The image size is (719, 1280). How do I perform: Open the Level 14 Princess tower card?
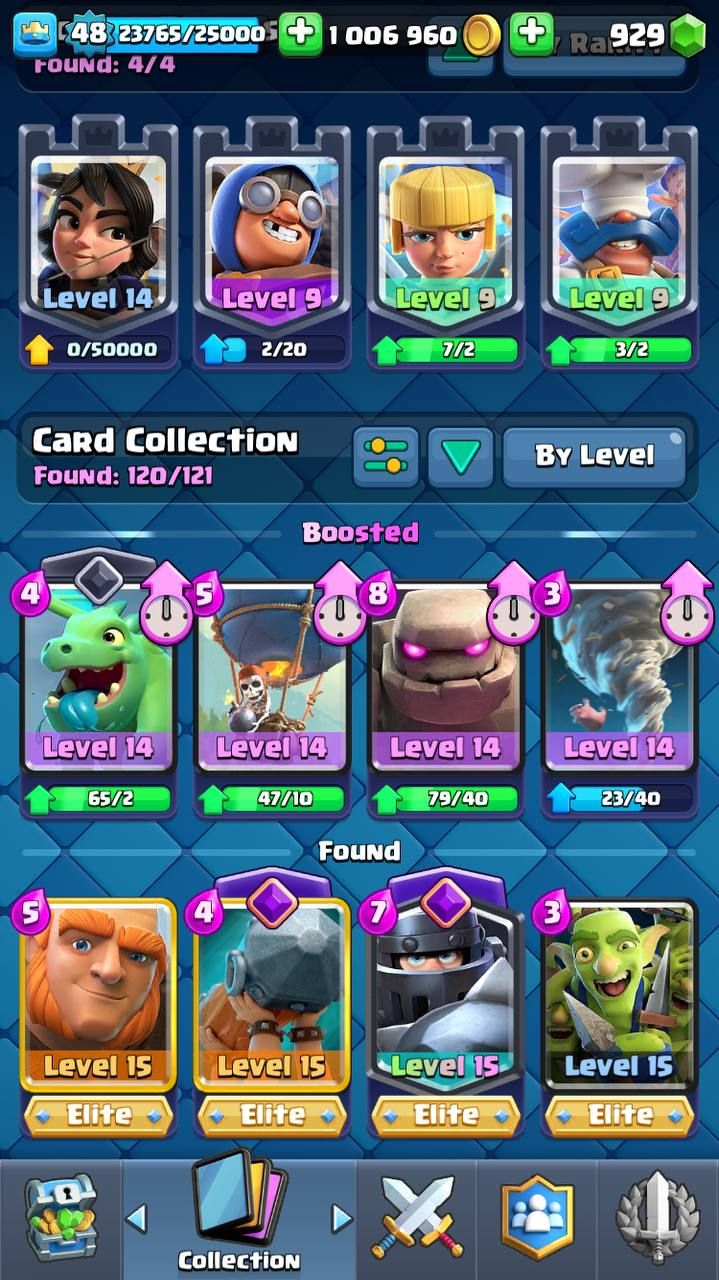(98, 243)
